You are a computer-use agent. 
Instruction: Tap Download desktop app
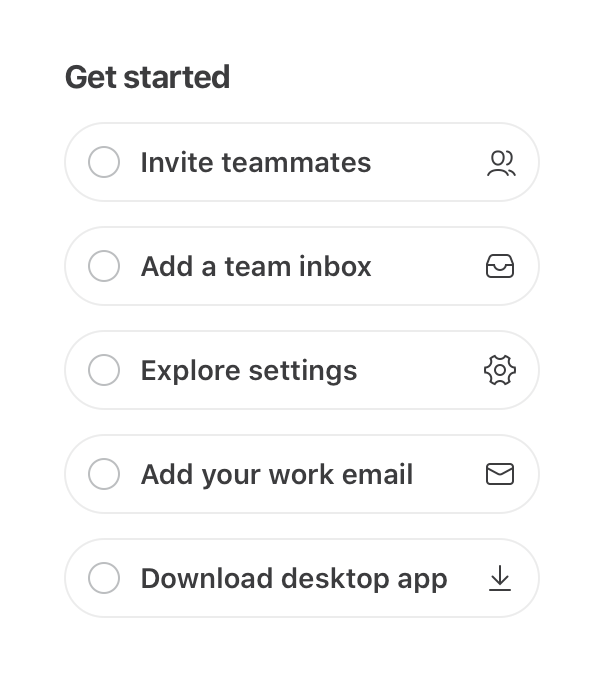coord(294,579)
